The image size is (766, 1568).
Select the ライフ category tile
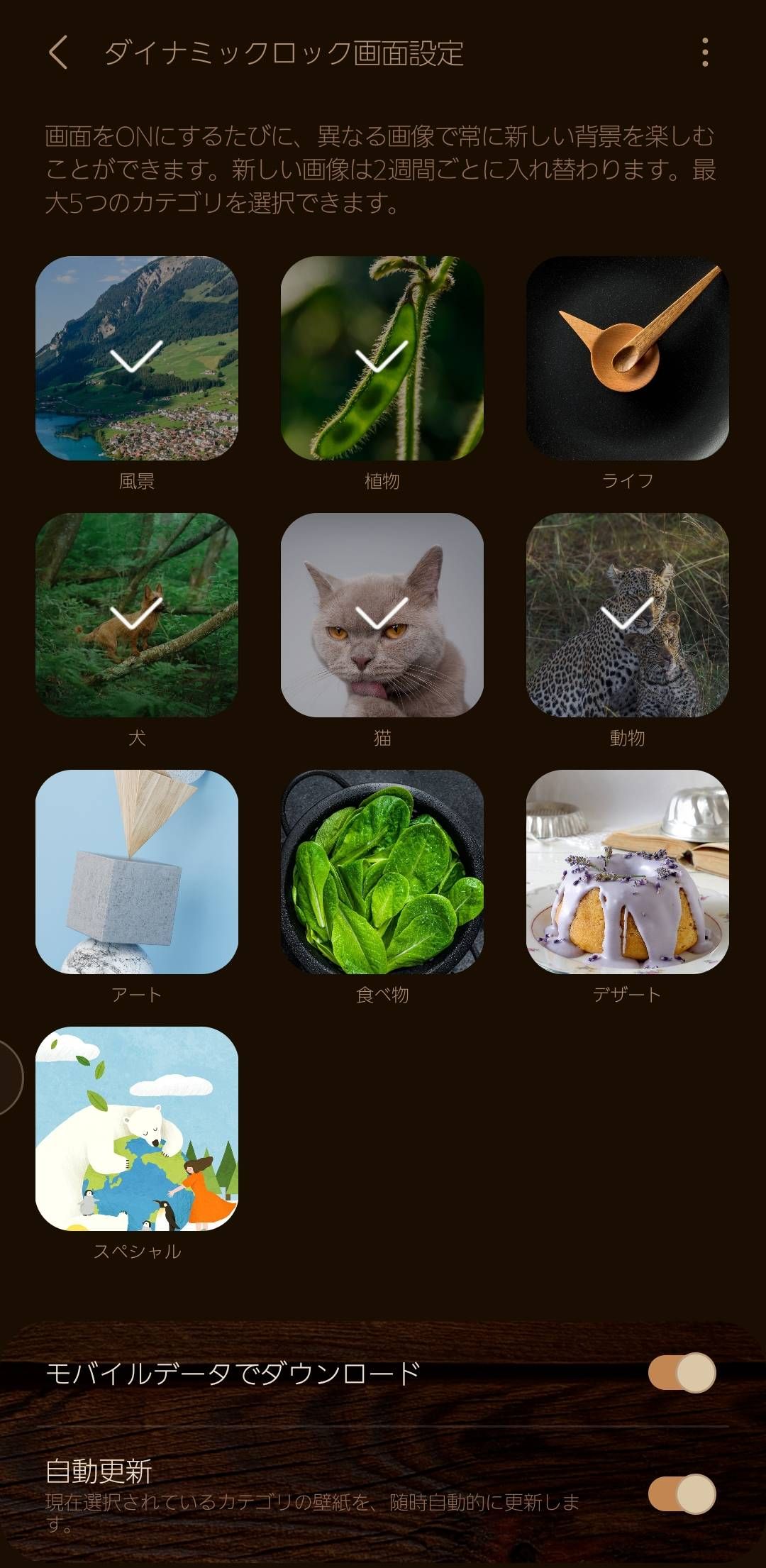628,358
